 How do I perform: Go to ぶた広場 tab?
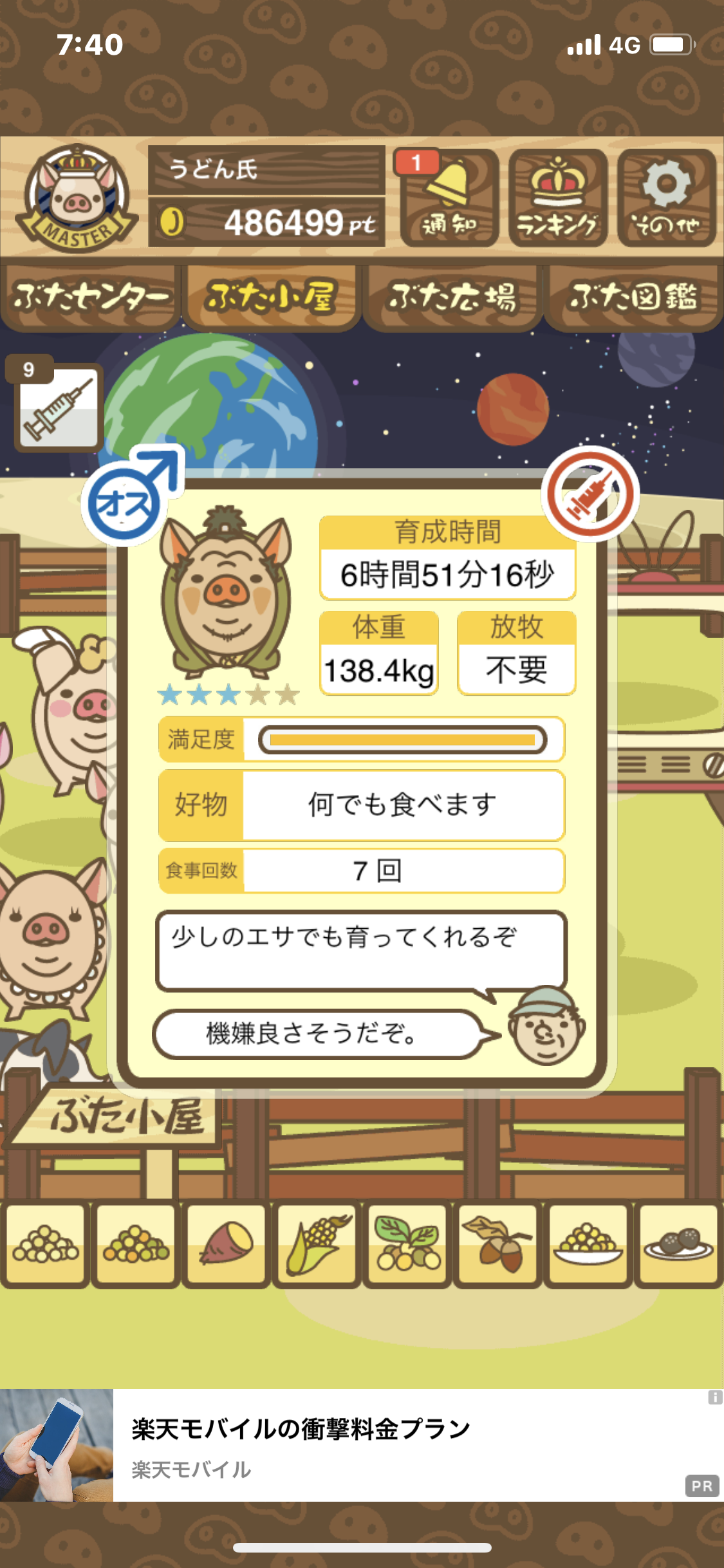coord(452,298)
